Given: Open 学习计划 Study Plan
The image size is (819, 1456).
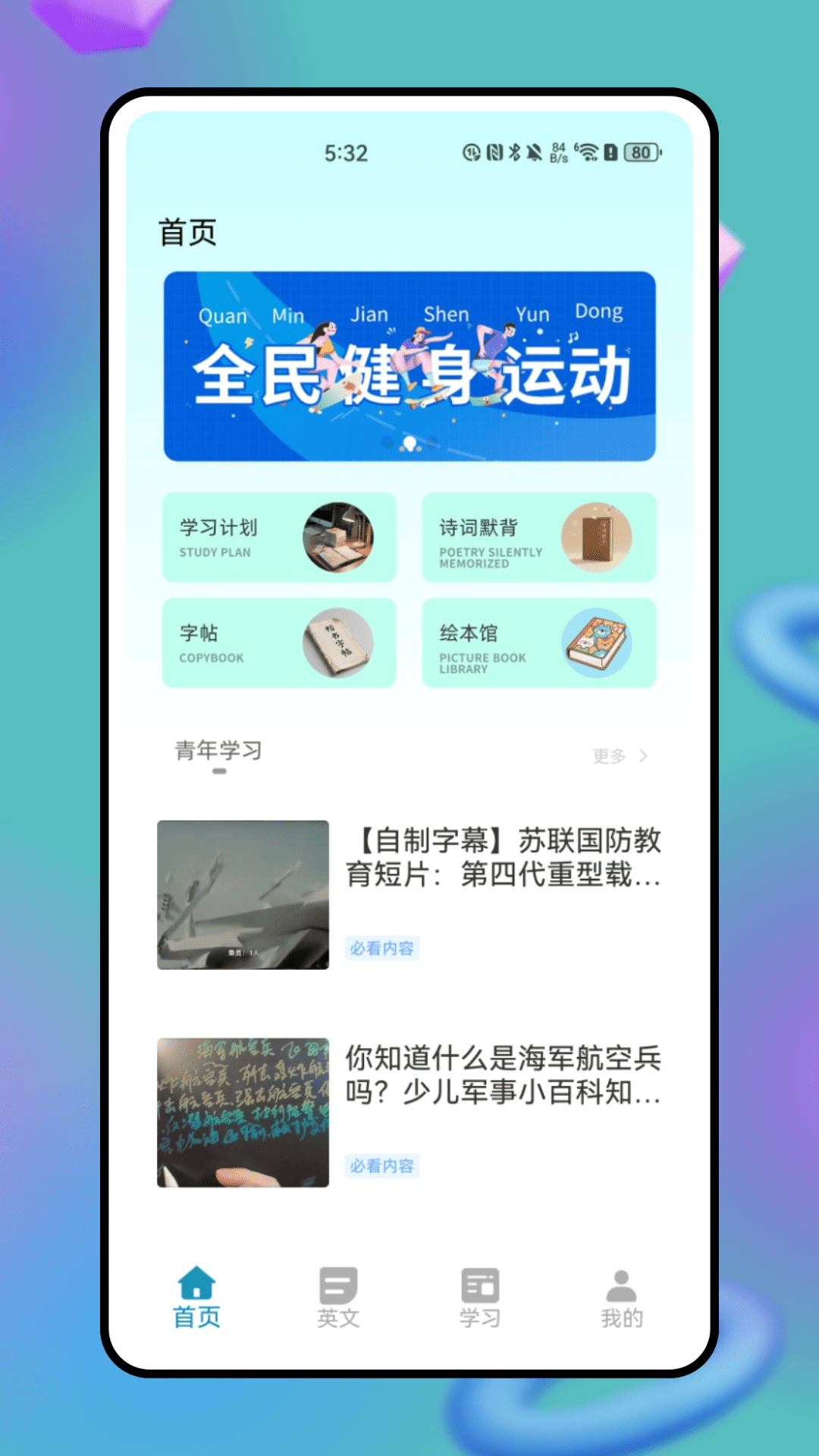Looking at the screenshot, I should tap(279, 538).
